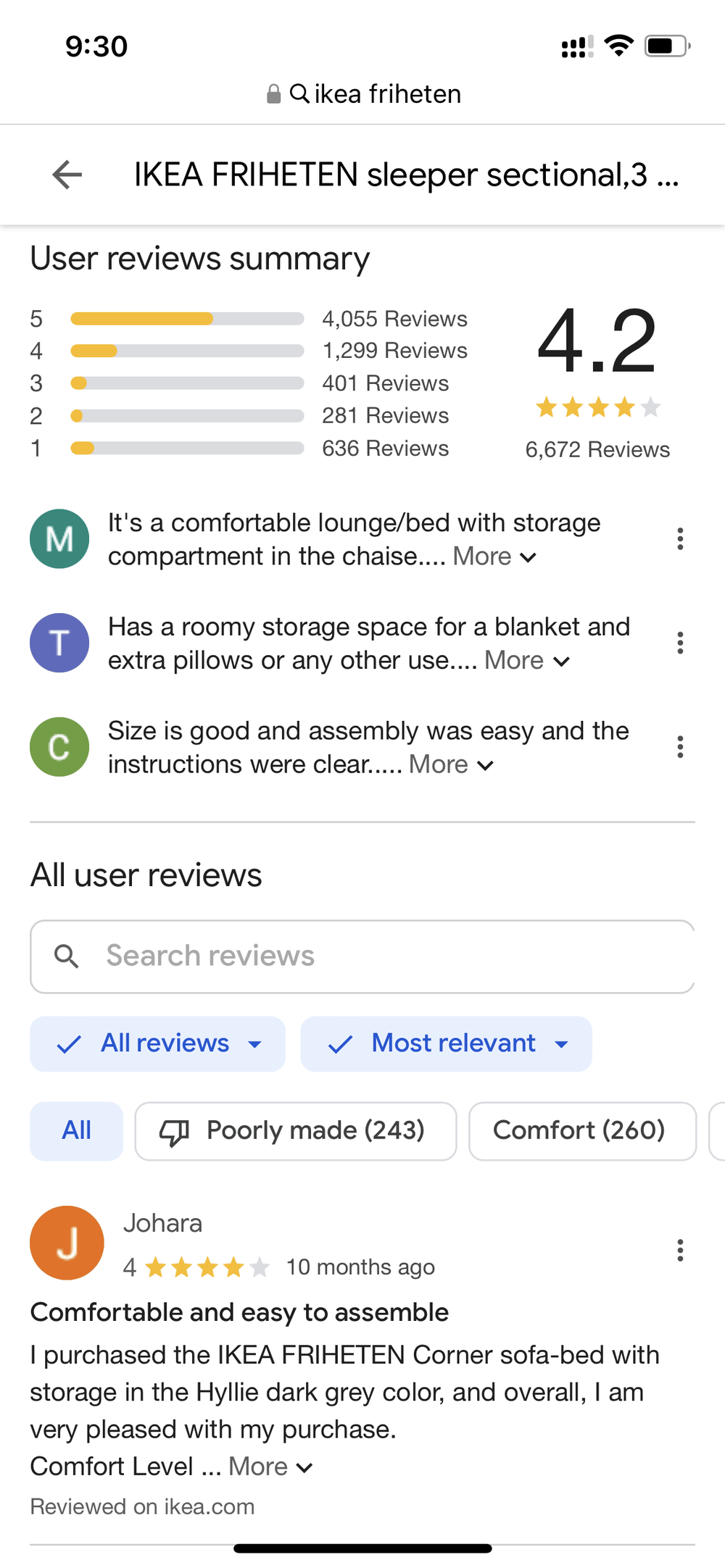Screen dimensions: 725x1568
Task: Expand C's assembly review with More
Action: (450, 764)
